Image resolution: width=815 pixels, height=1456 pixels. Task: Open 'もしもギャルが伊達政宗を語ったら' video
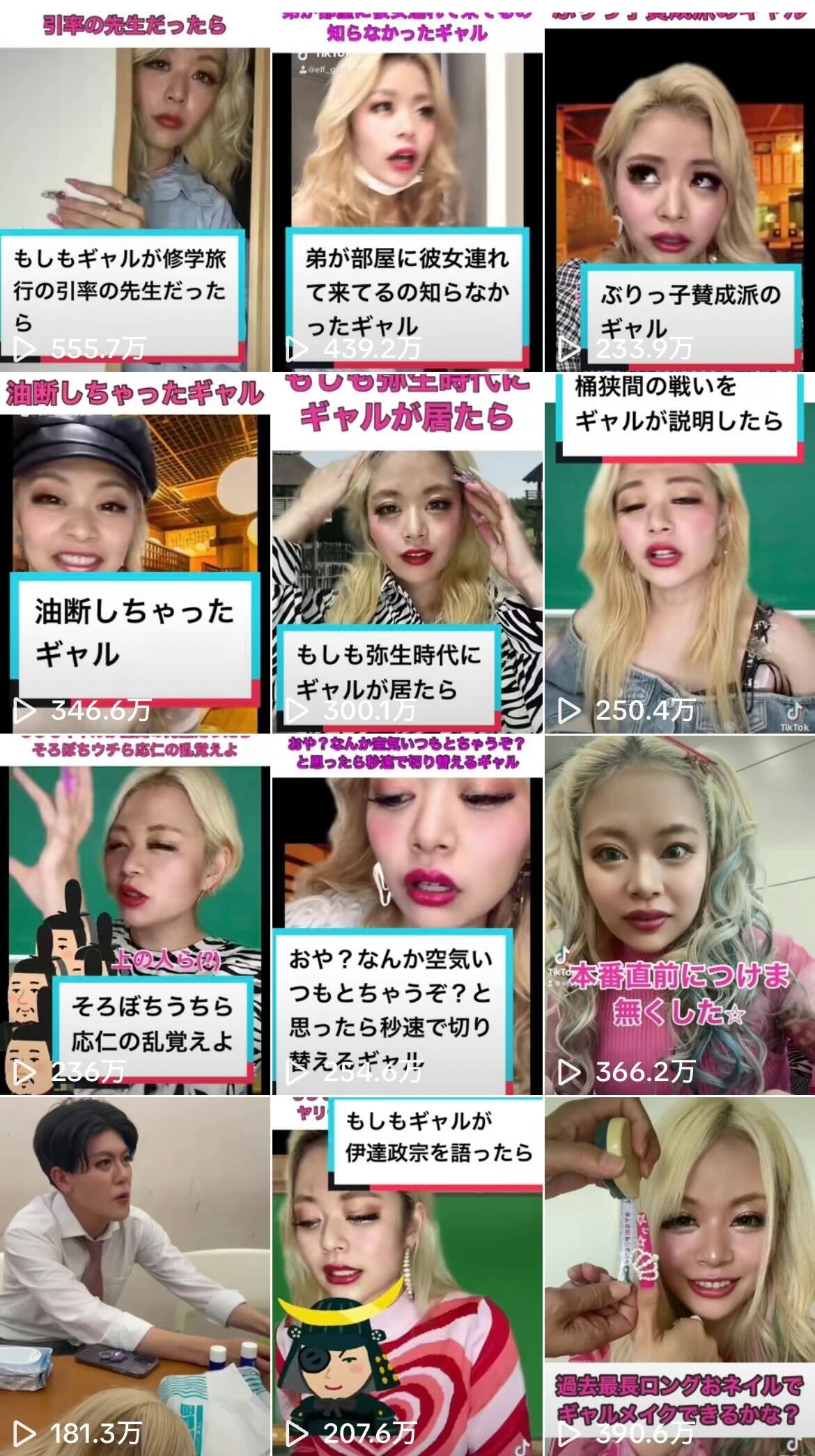tap(407, 1275)
